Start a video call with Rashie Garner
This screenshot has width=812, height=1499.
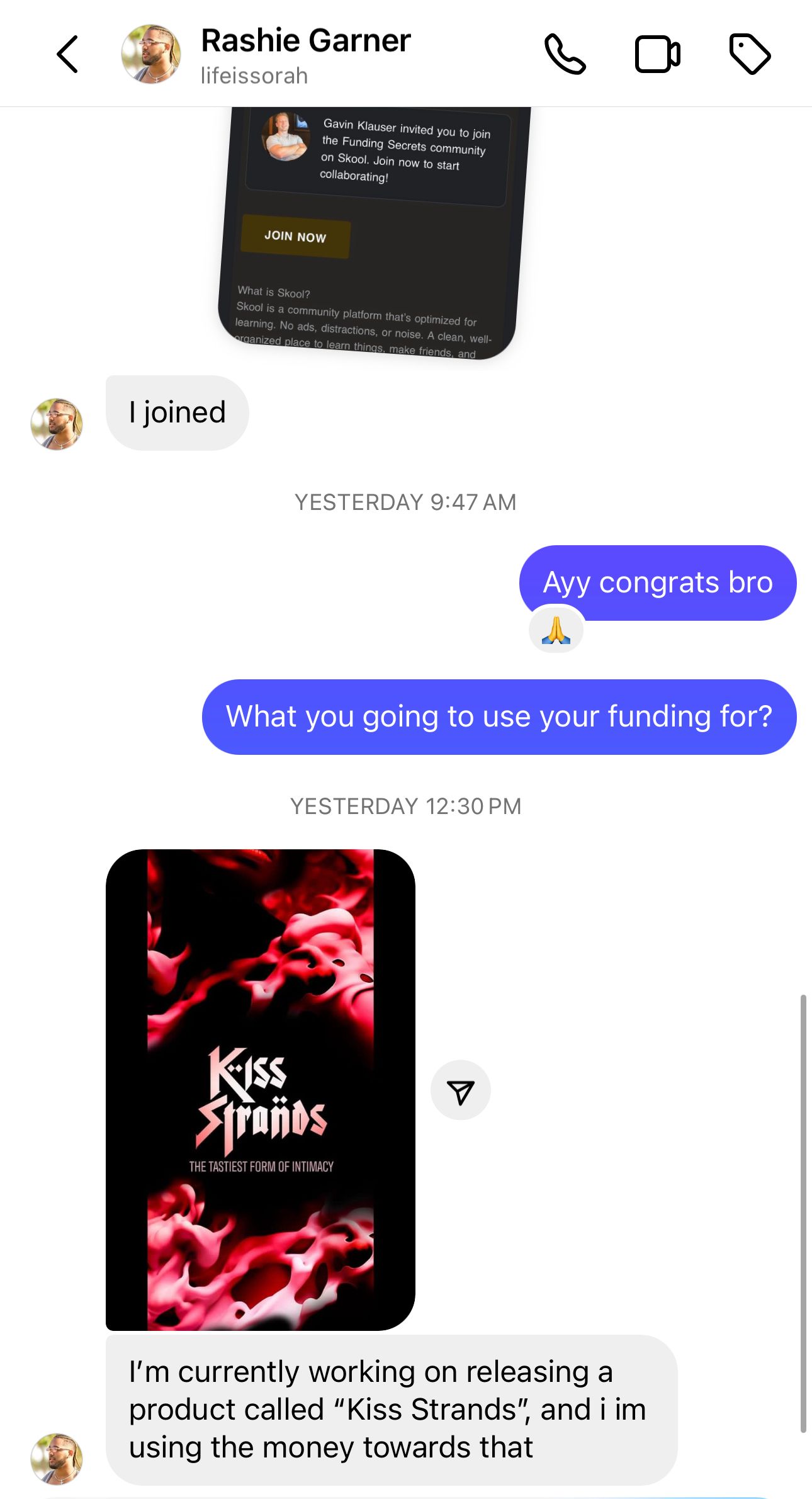[657, 55]
